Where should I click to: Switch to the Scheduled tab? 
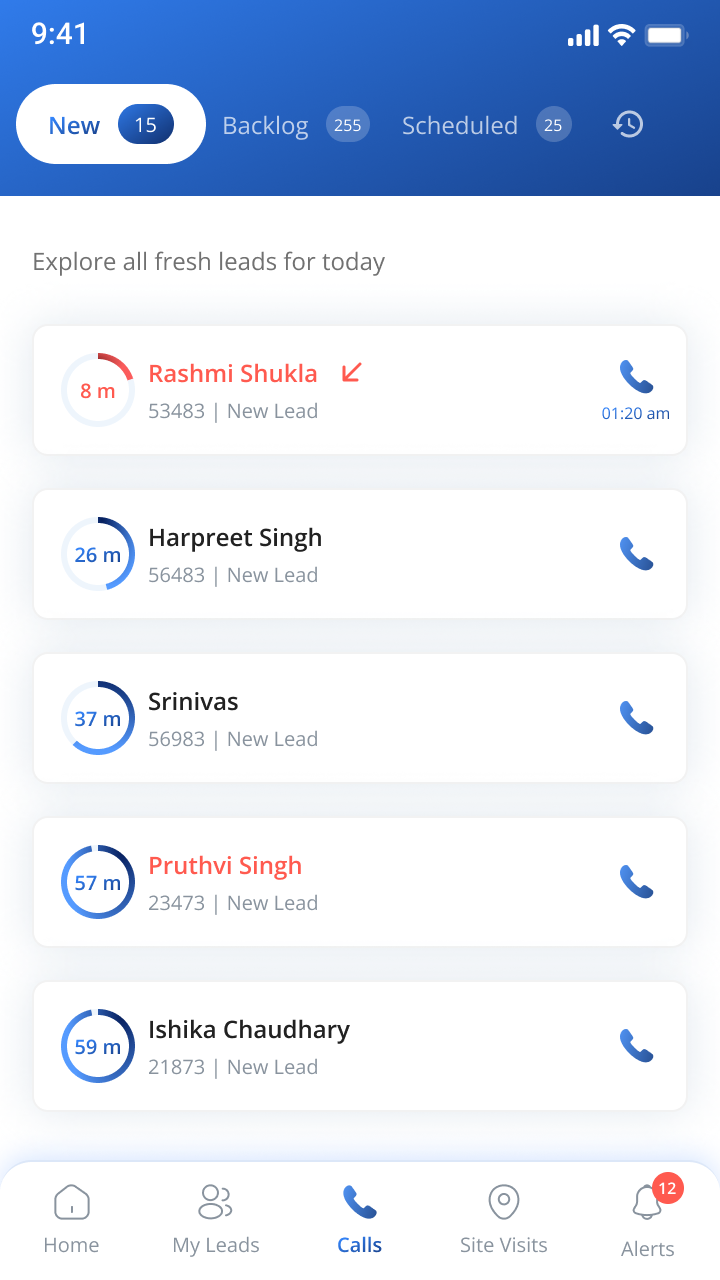[x=487, y=125]
